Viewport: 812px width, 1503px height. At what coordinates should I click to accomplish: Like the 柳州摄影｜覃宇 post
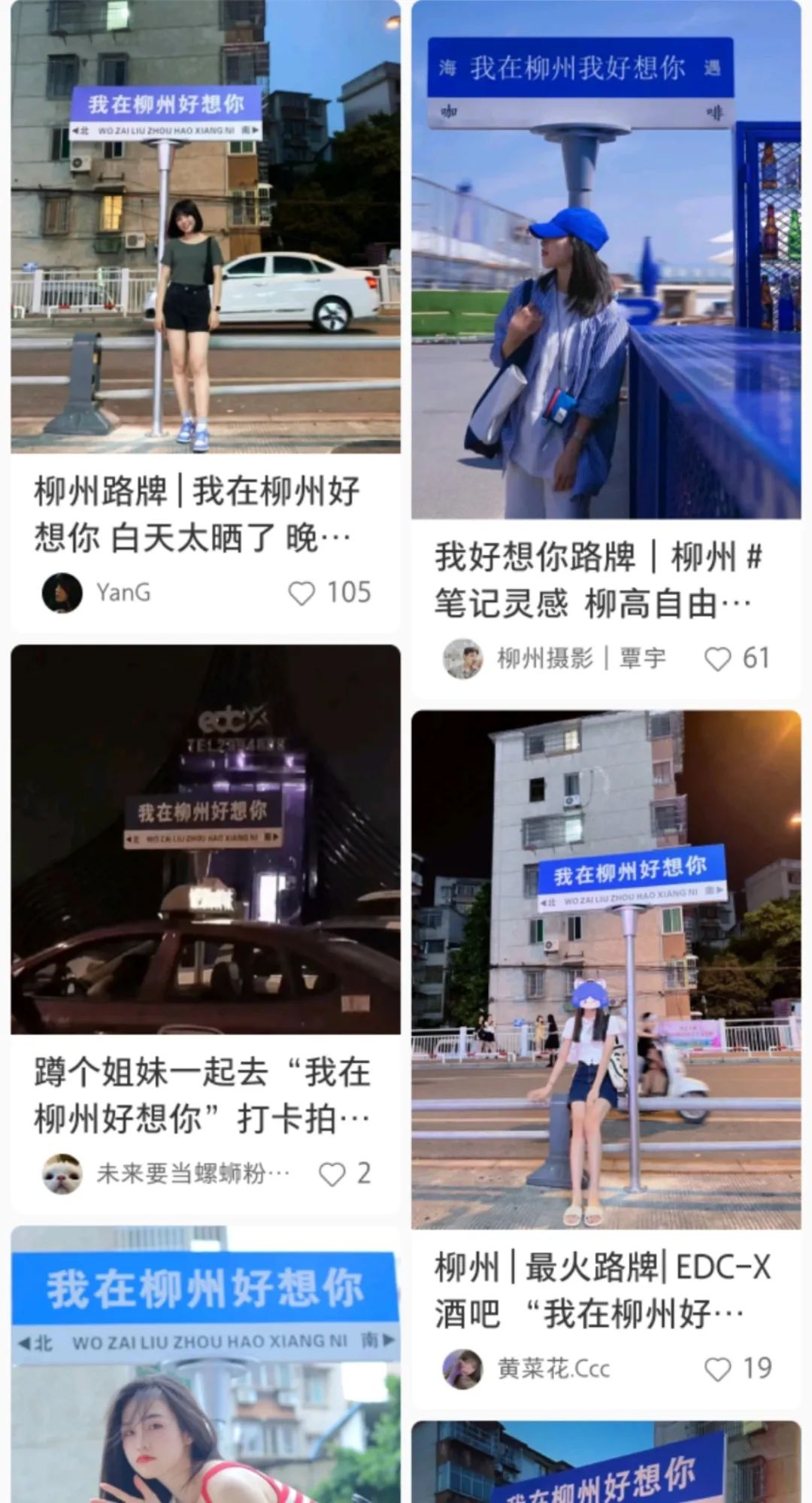[x=717, y=659]
